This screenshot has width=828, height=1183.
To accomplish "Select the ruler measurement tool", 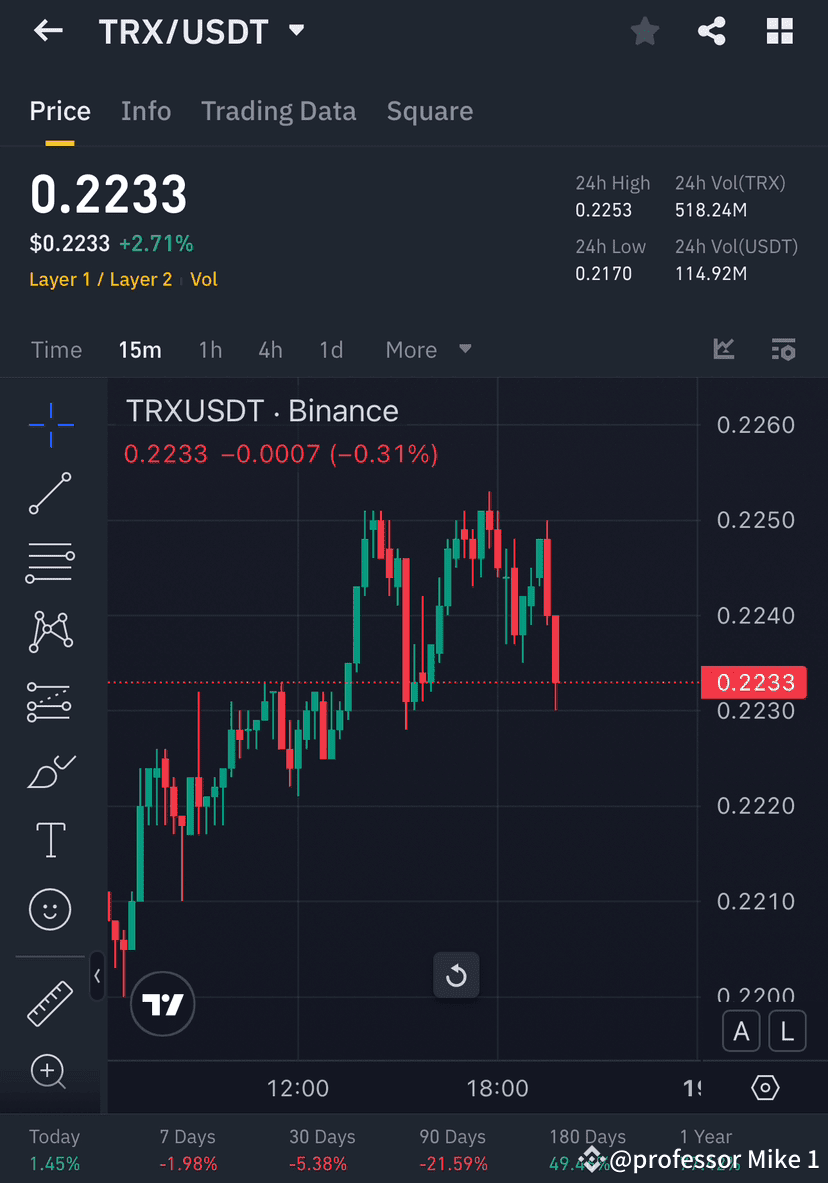I will 50,1002.
